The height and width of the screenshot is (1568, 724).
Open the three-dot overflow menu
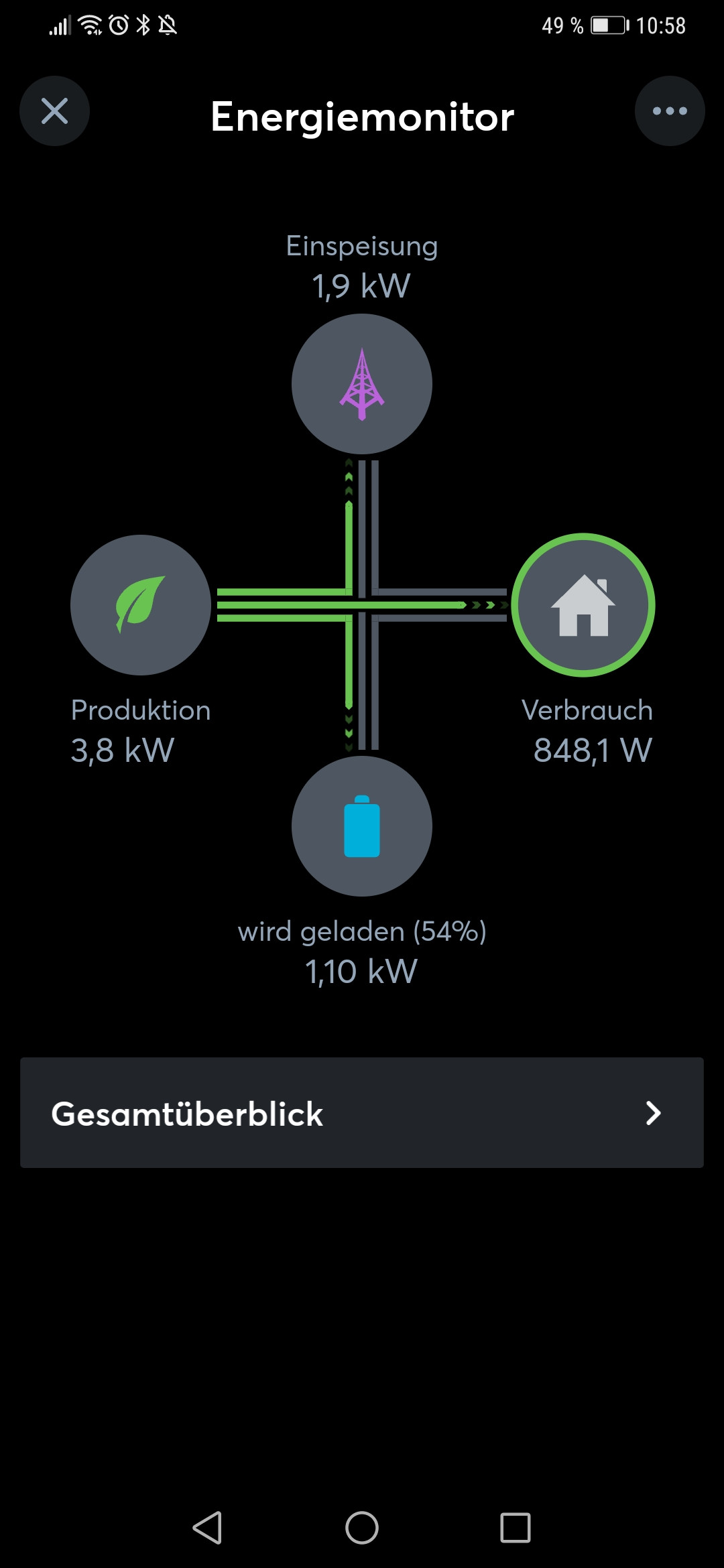point(670,111)
